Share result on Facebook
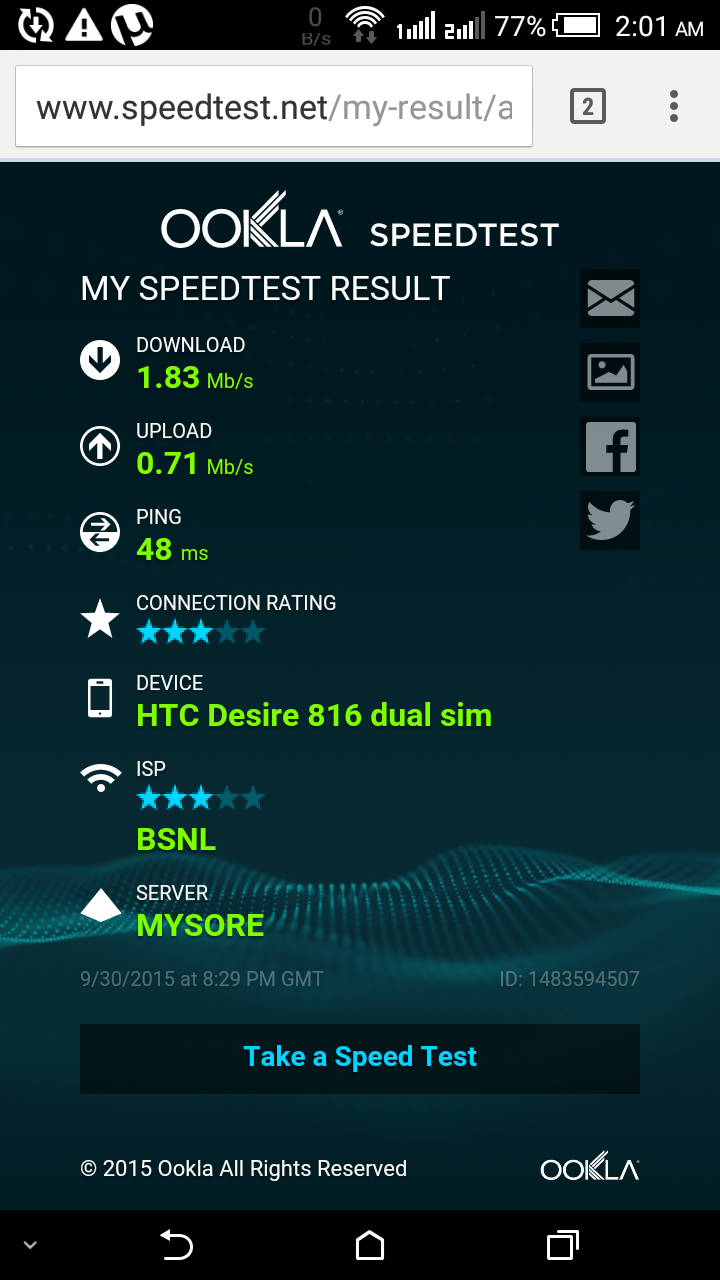The width and height of the screenshot is (720, 1280). point(610,446)
